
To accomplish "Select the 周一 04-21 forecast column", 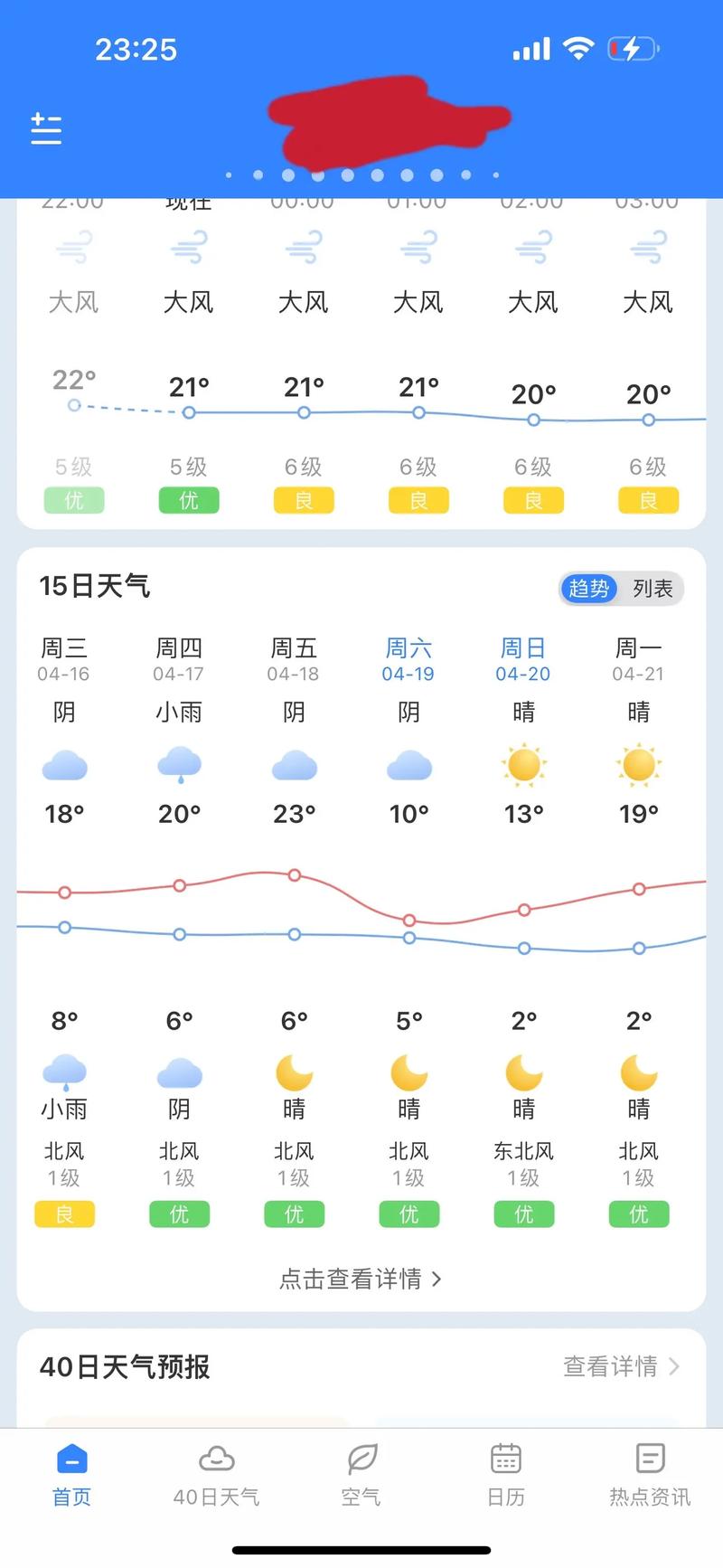I will [639, 660].
